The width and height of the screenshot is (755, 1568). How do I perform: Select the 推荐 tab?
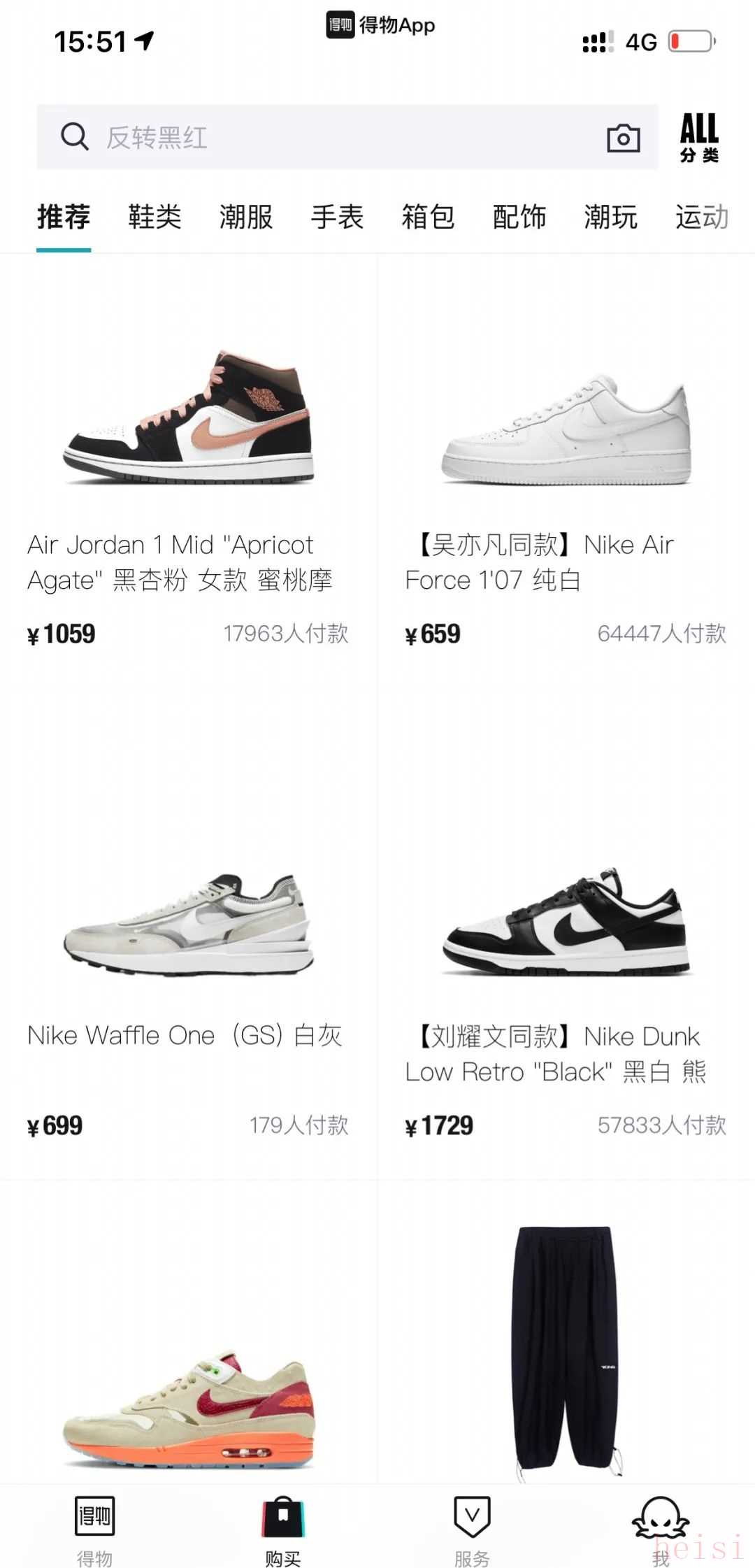click(64, 217)
